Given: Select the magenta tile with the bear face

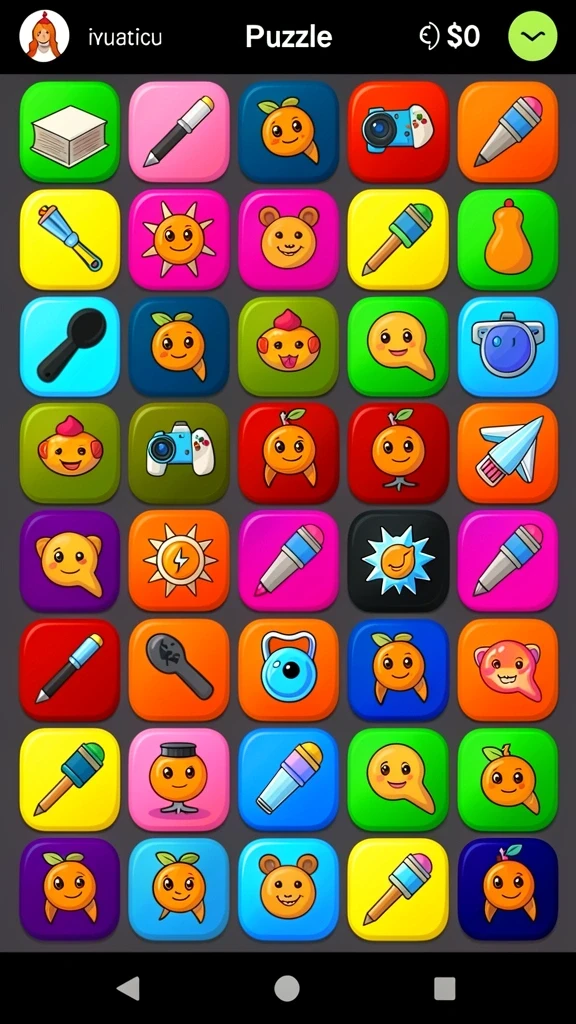Looking at the screenshot, I should click(289, 240).
